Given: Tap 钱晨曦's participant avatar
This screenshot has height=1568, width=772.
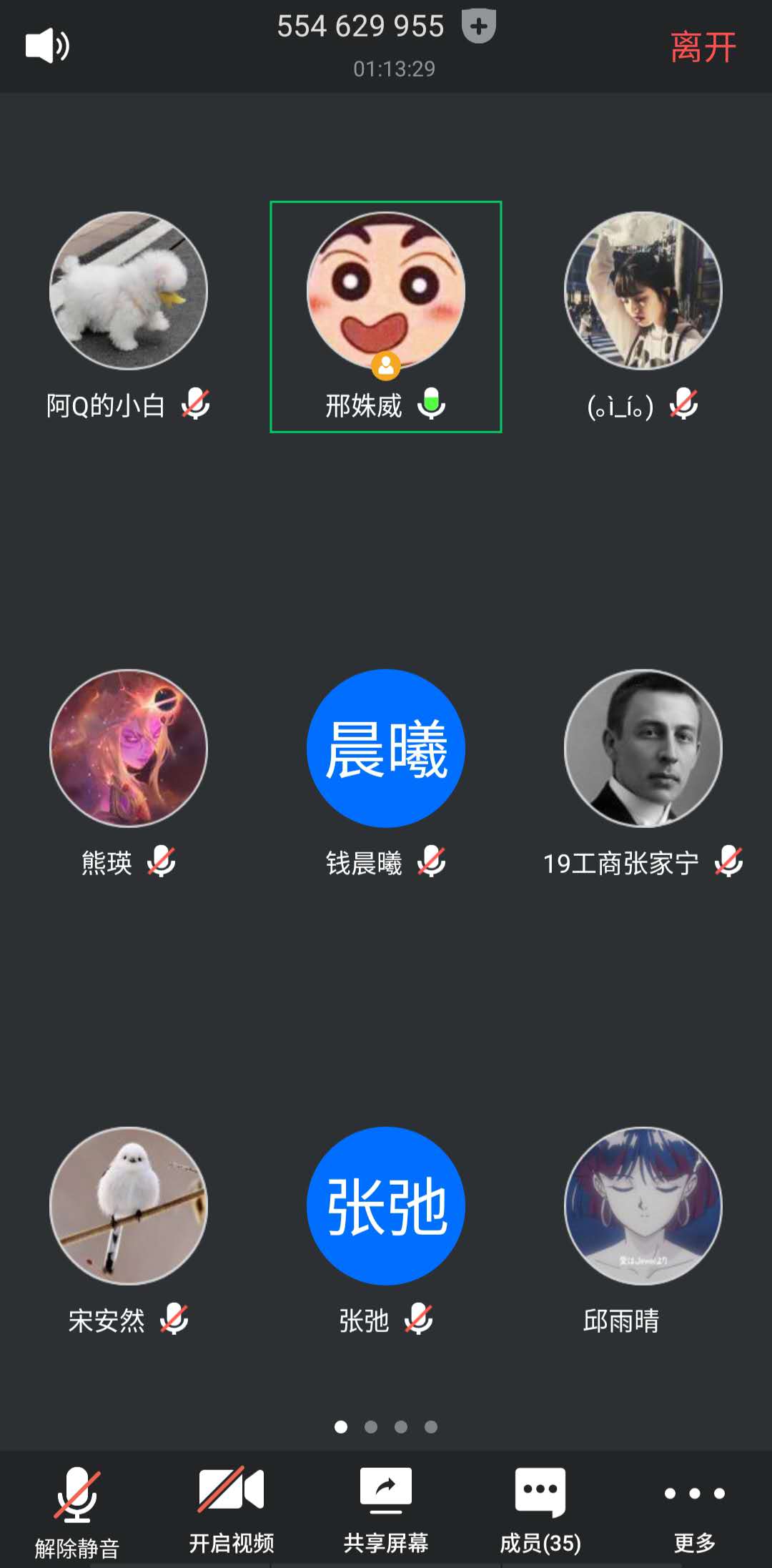Looking at the screenshot, I should [386, 749].
